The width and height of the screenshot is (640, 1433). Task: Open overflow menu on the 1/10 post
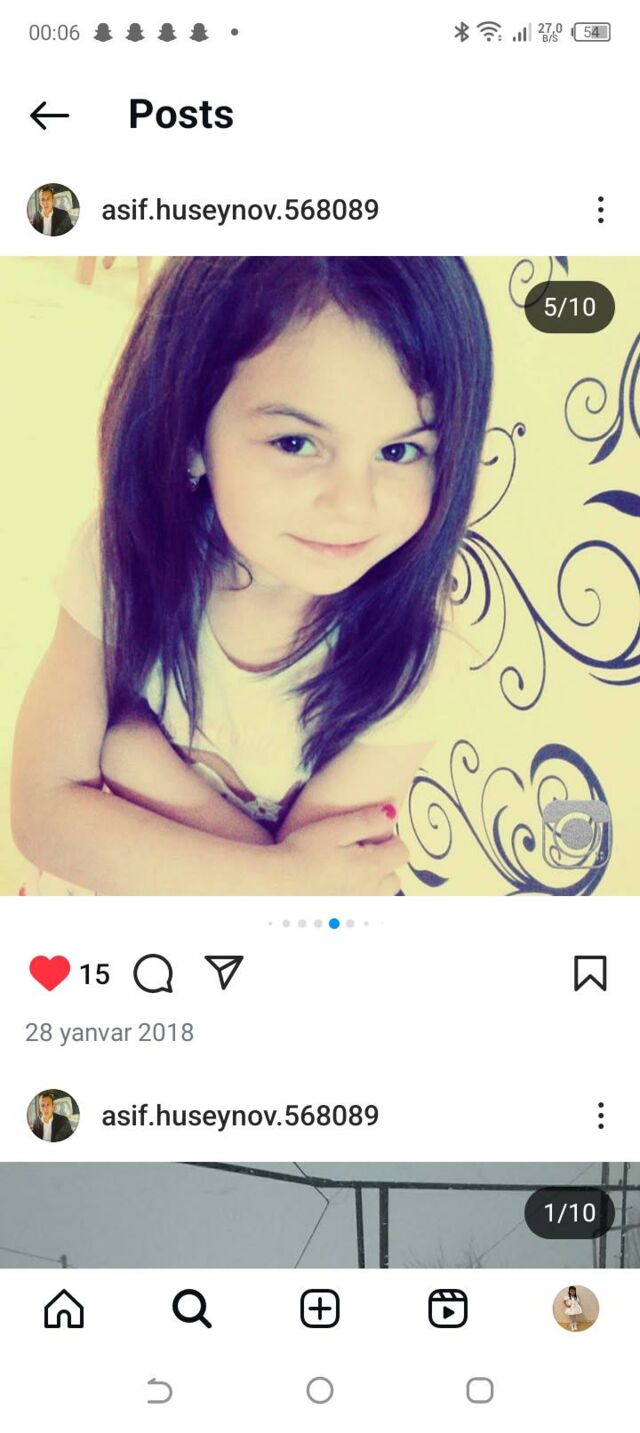(600, 1116)
